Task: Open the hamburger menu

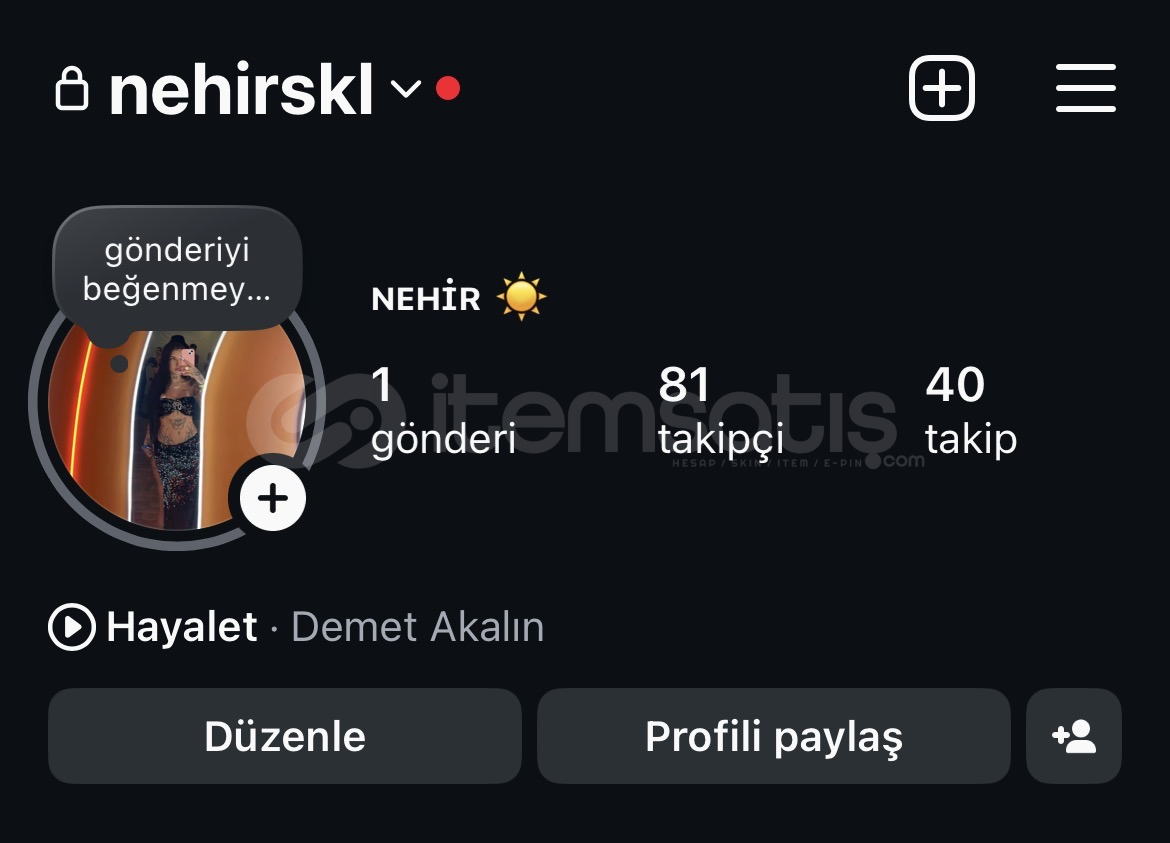Action: tap(1085, 89)
